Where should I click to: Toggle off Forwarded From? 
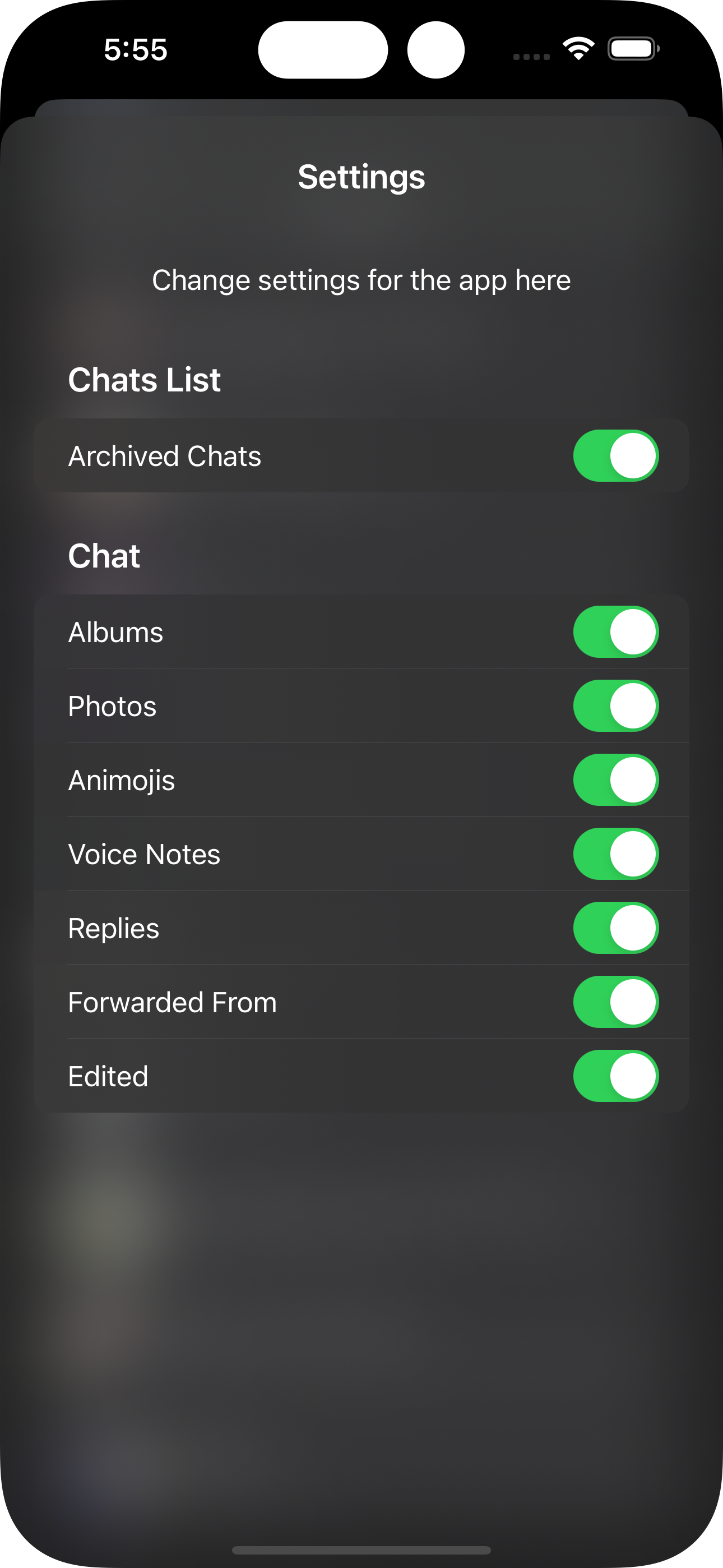coord(615,1002)
